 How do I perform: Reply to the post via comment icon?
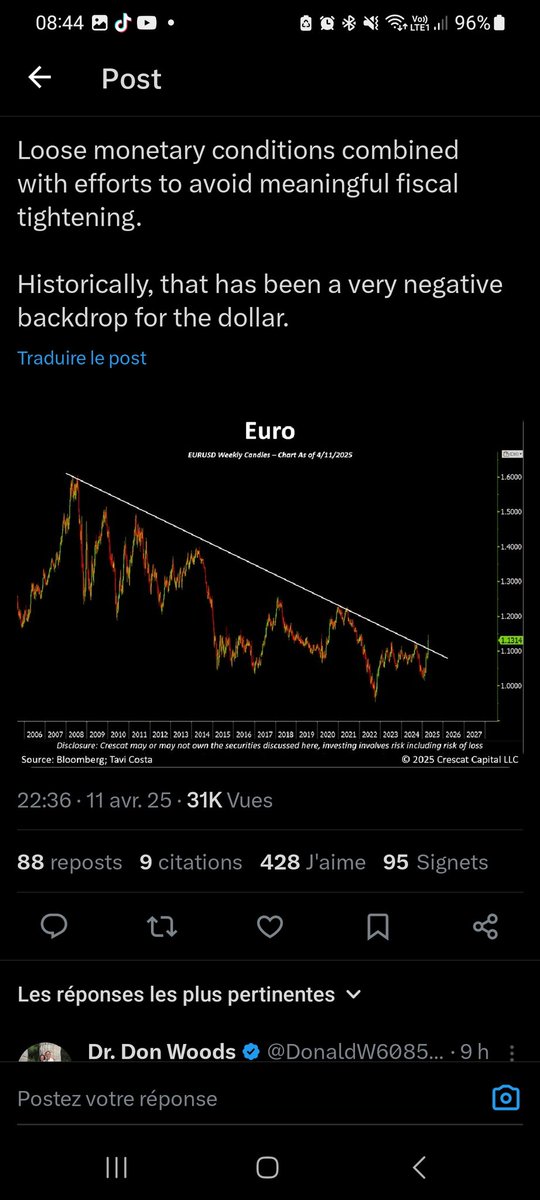click(x=54, y=927)
